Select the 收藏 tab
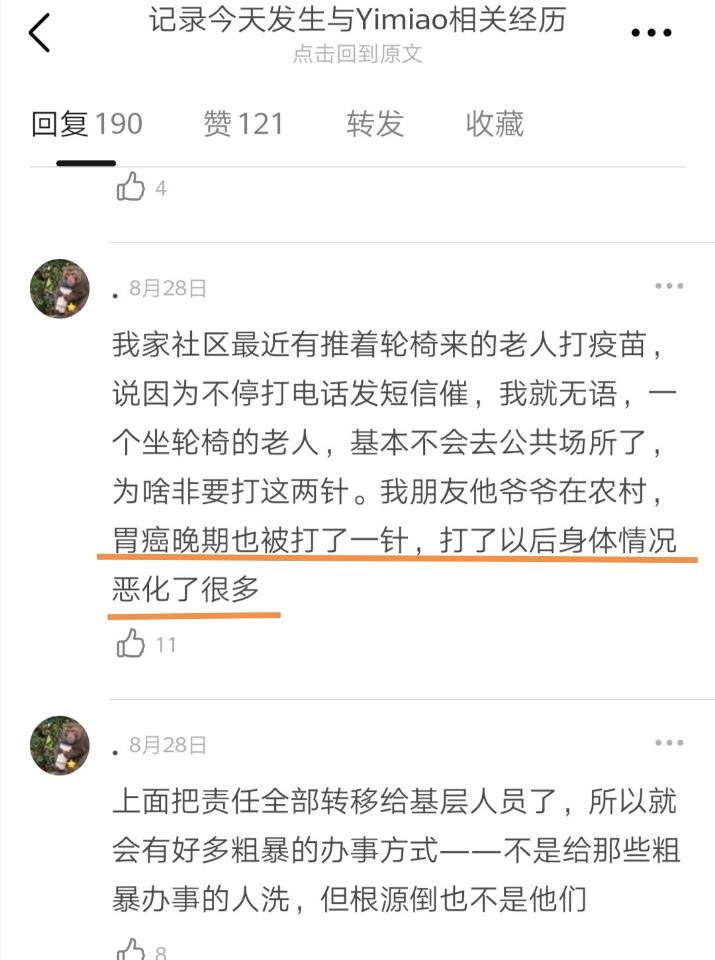Image resolution: width=715 pixels, height=960 pixels. (x=494, y=124)
